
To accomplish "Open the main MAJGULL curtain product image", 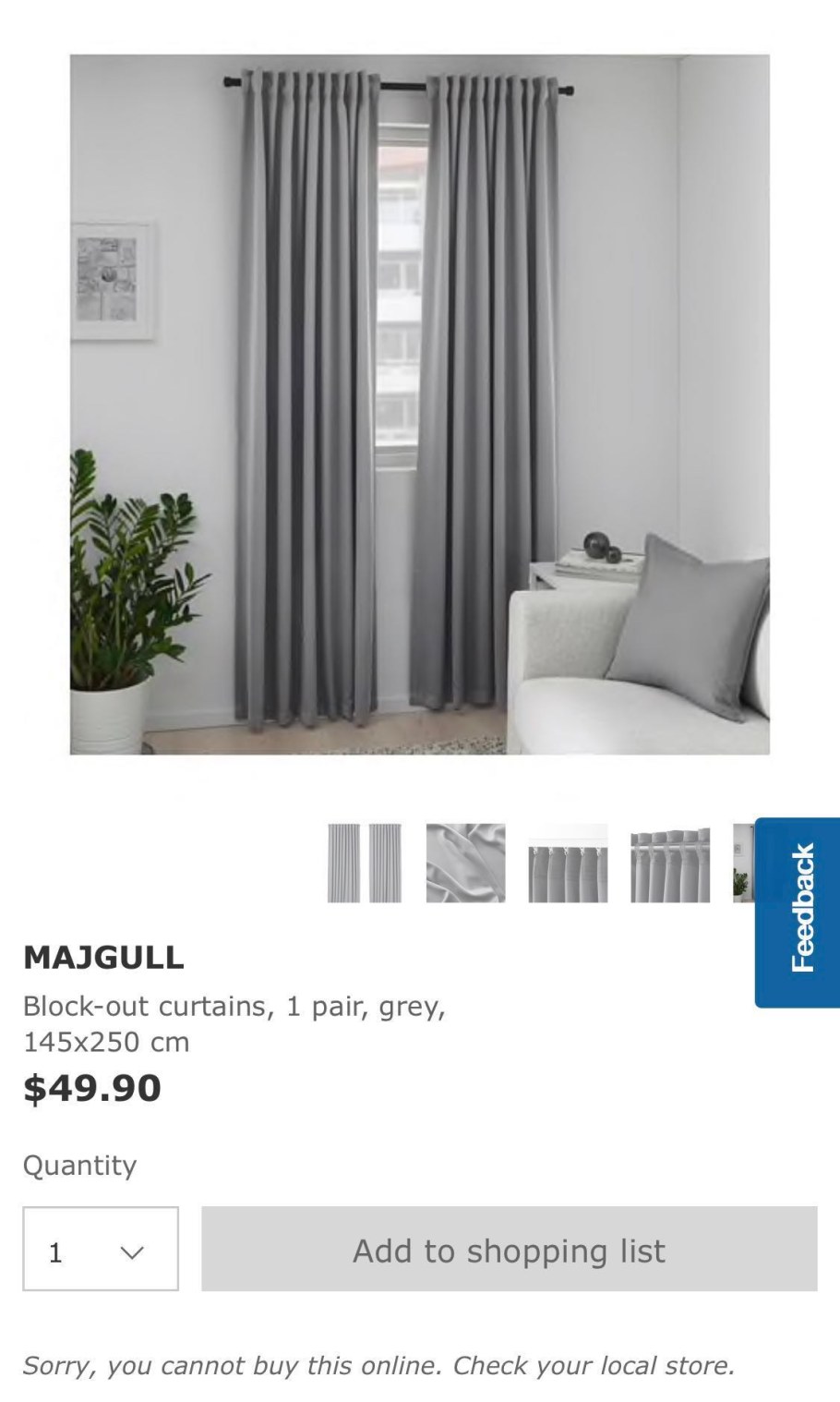I will coord(420,404).
